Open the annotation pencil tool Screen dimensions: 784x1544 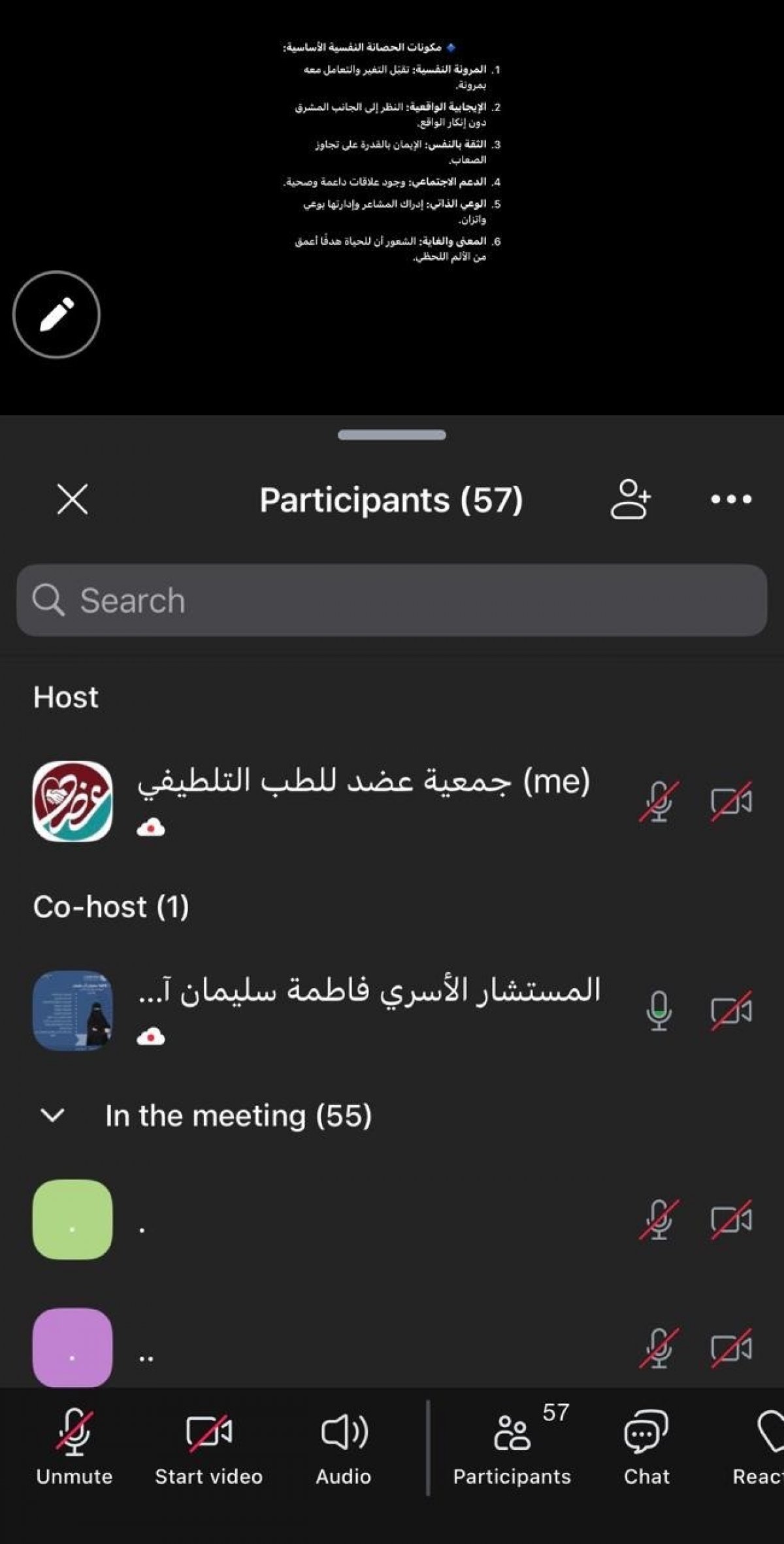click(56, 314)
